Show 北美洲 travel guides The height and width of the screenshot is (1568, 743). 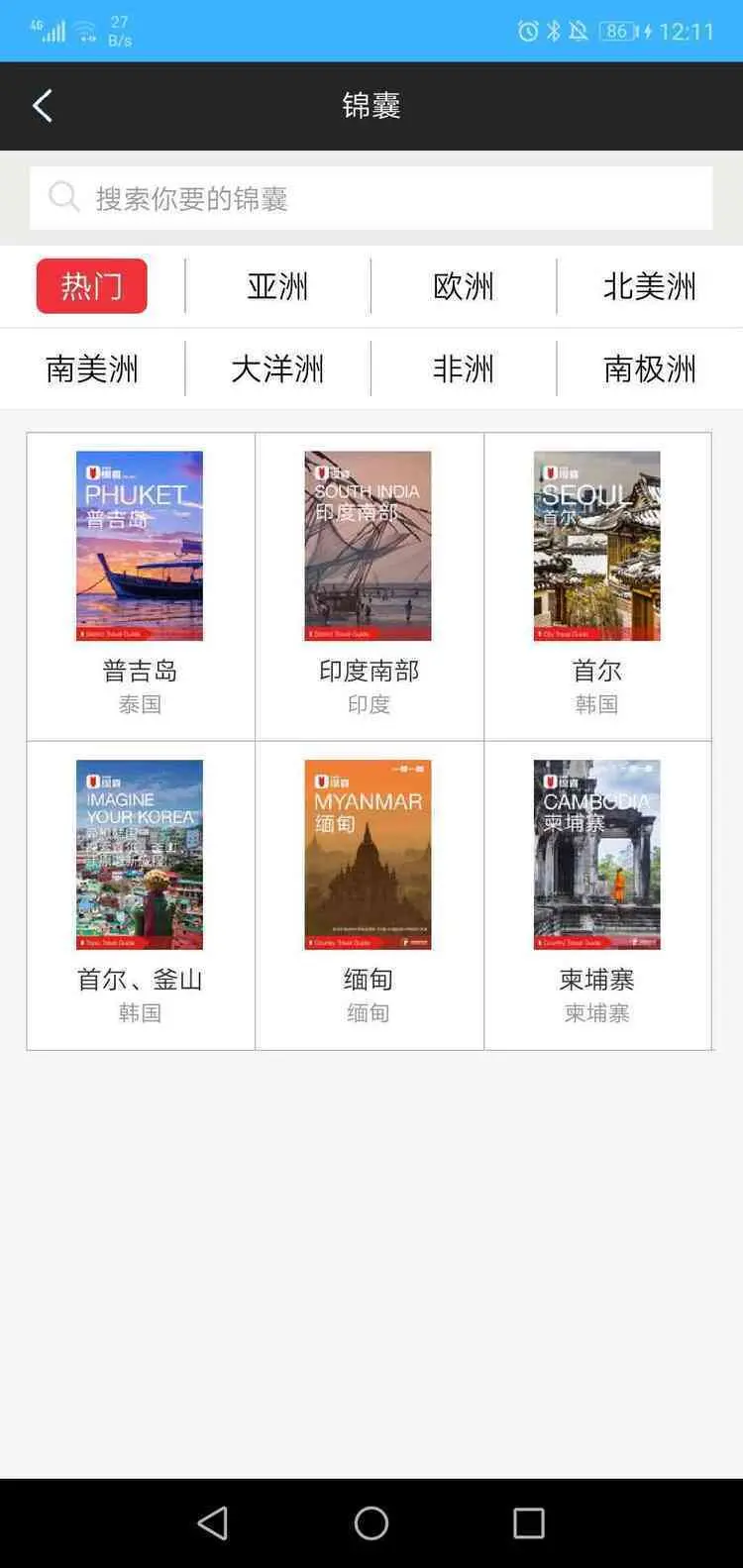click(x=649, y=286)
